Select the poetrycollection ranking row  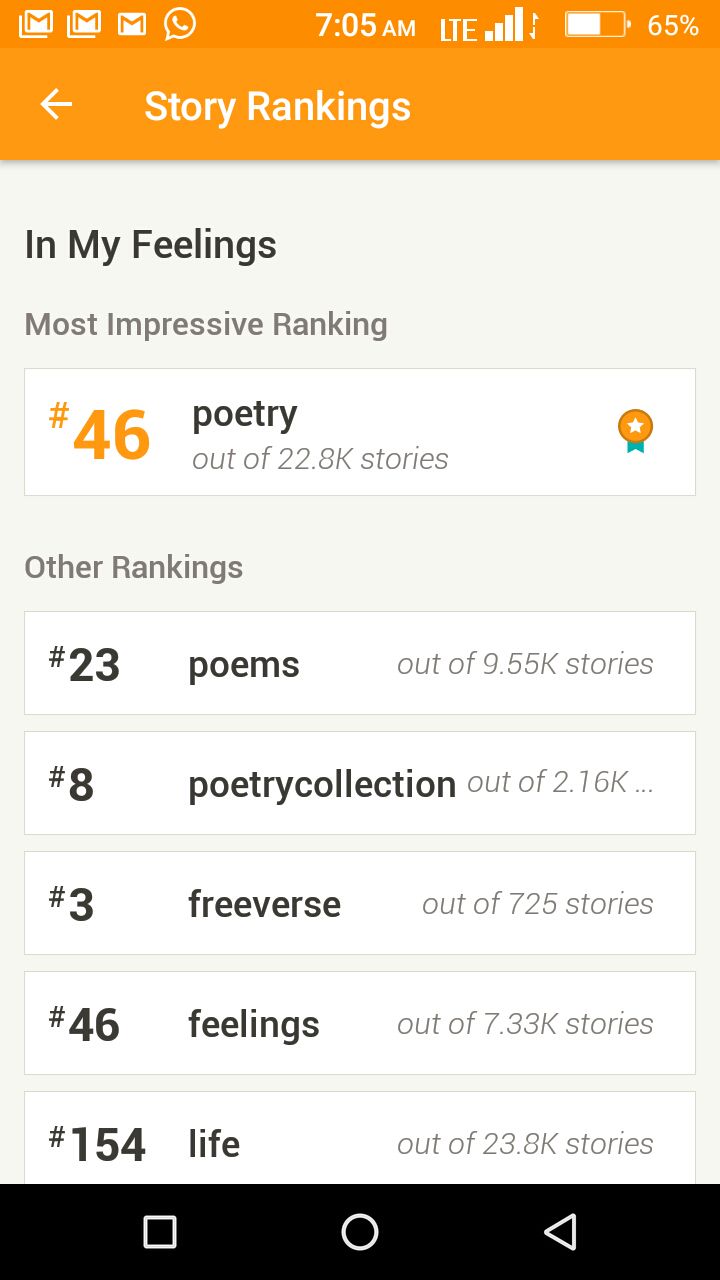coord(360,783)
